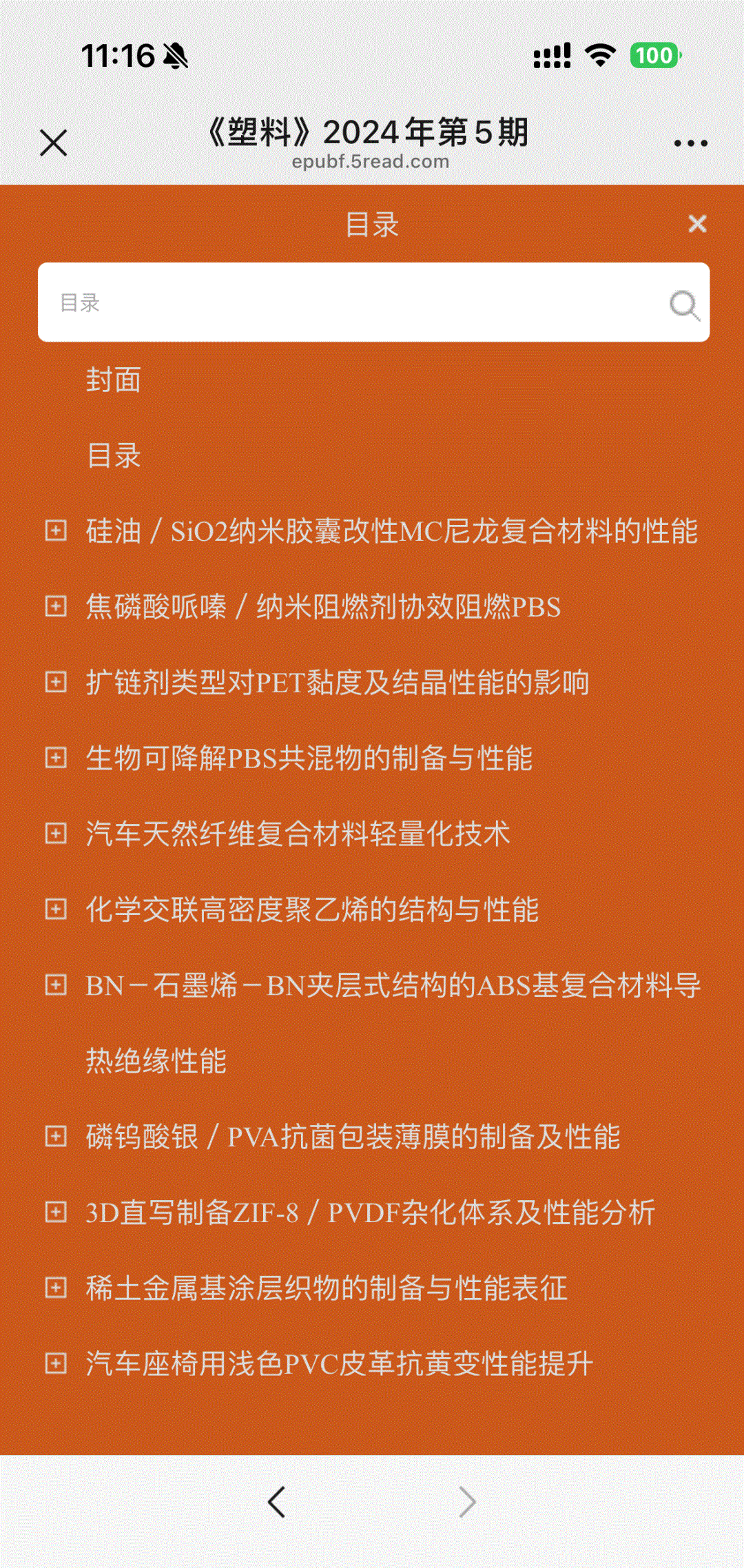
Task: Expand the 汽车座椅用浅色PVC皮革 article node
Action: [x=56, y=1363]
